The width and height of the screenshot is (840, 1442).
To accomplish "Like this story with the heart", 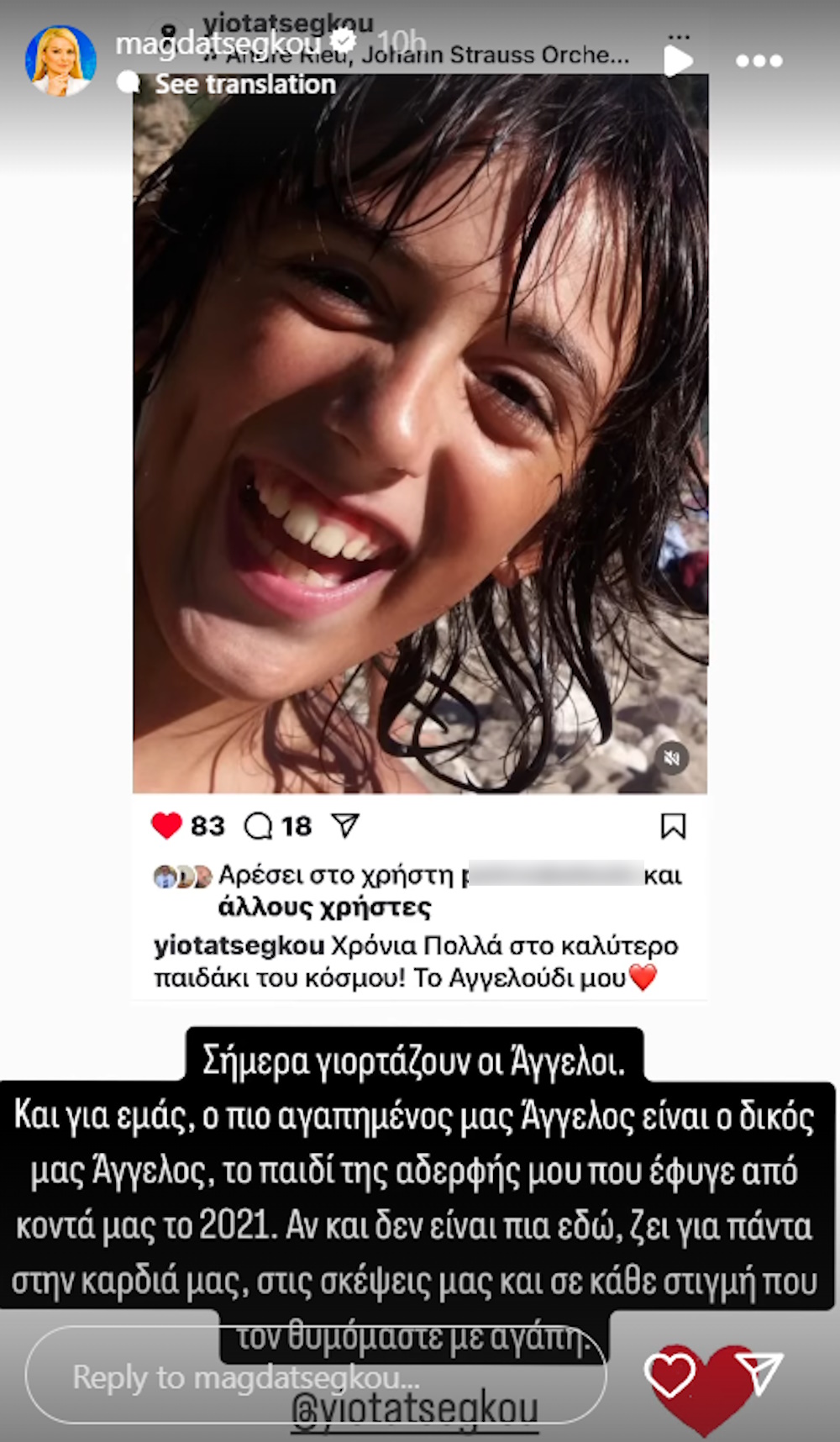I will (669, 1375).
